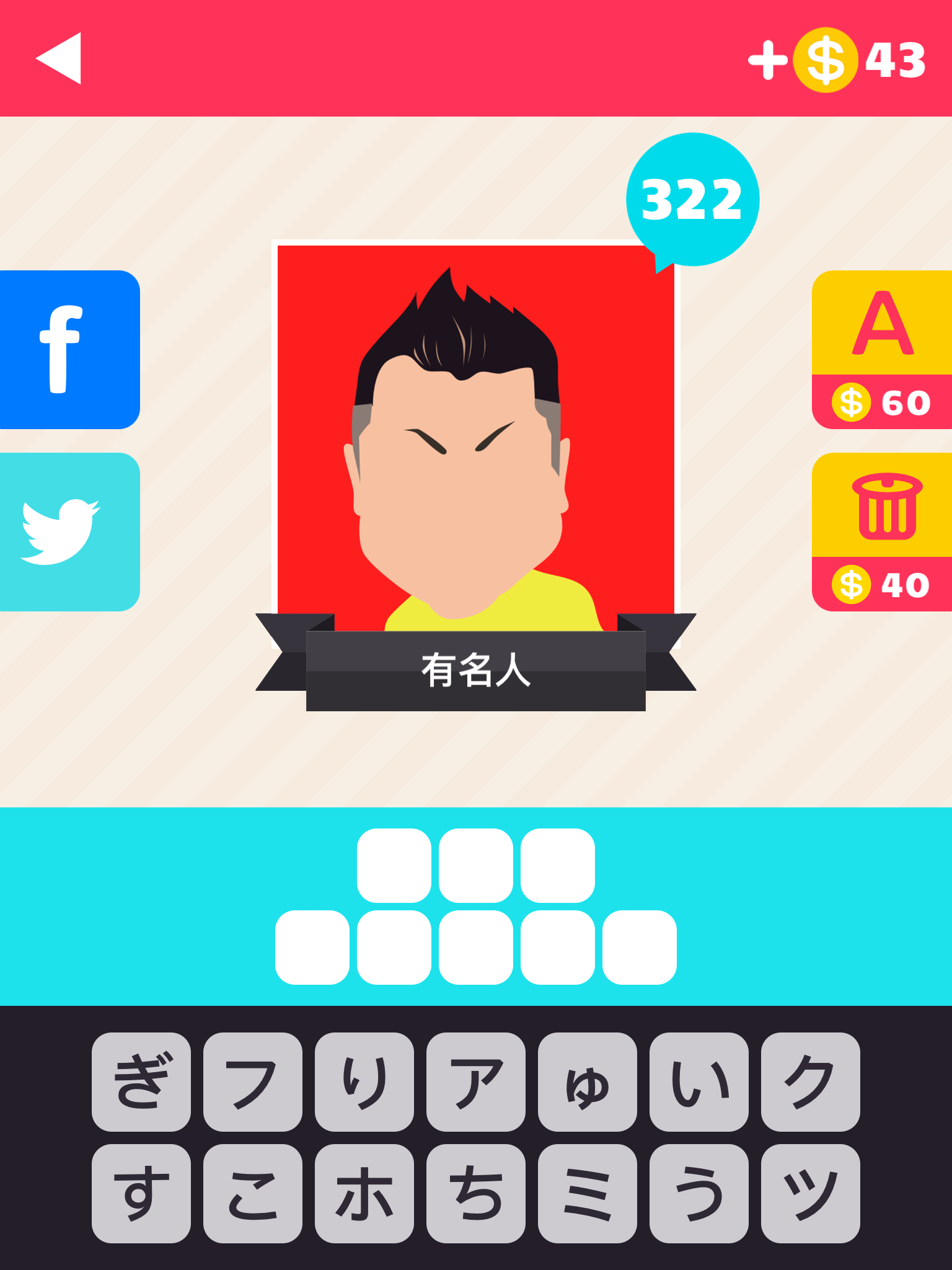
Task: Add more coins with the plus button
Action: [767, 60]
